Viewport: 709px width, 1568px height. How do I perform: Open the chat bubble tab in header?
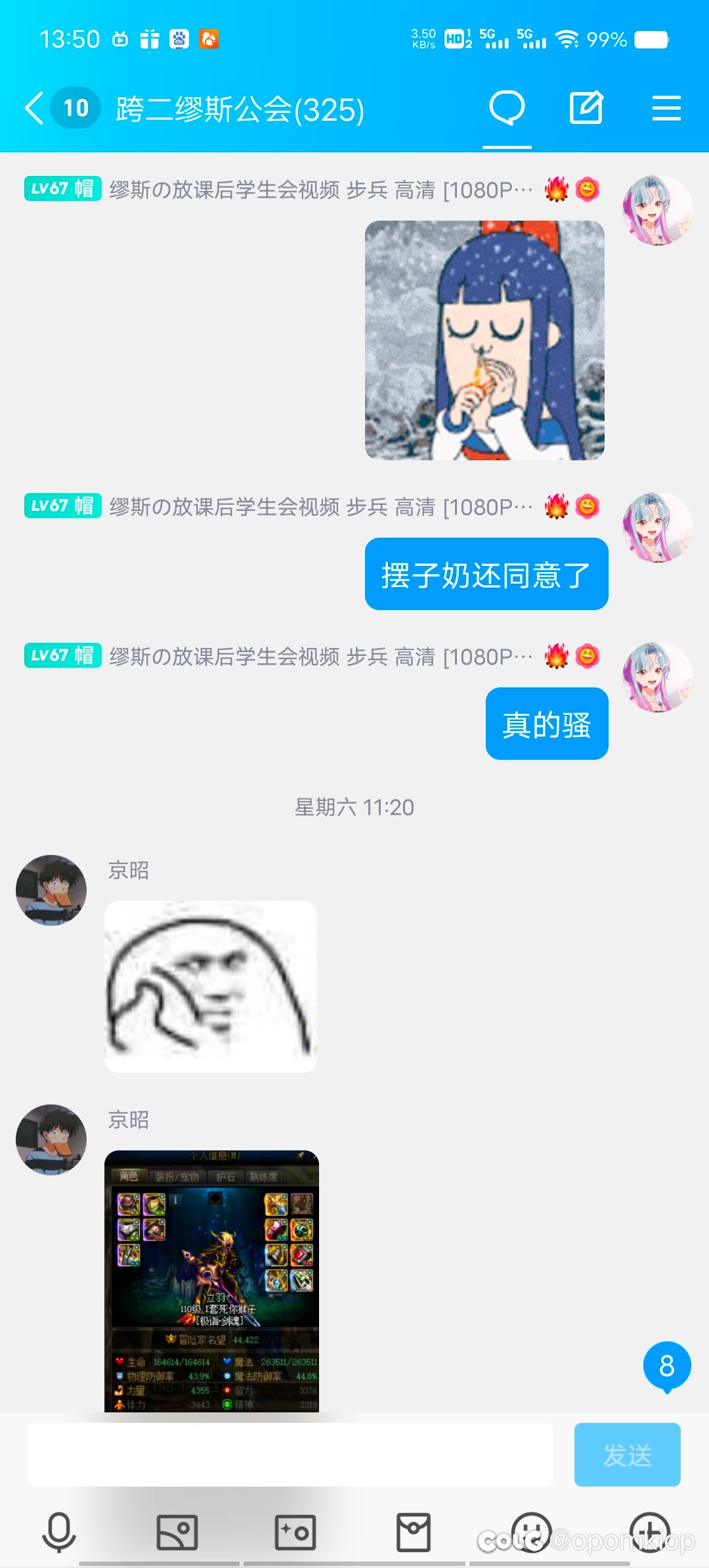507,108
